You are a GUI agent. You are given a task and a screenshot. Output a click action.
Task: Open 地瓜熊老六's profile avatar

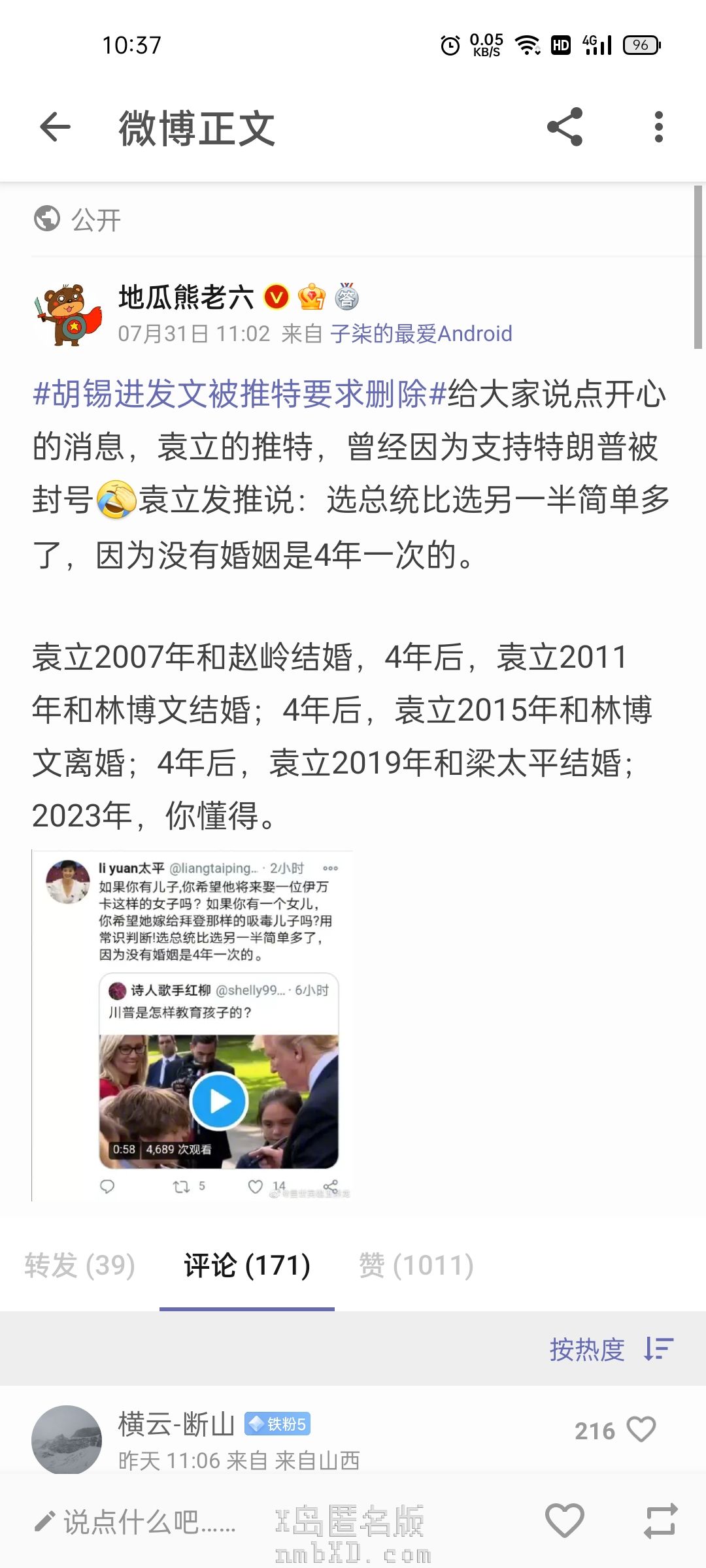pos(68,314)
